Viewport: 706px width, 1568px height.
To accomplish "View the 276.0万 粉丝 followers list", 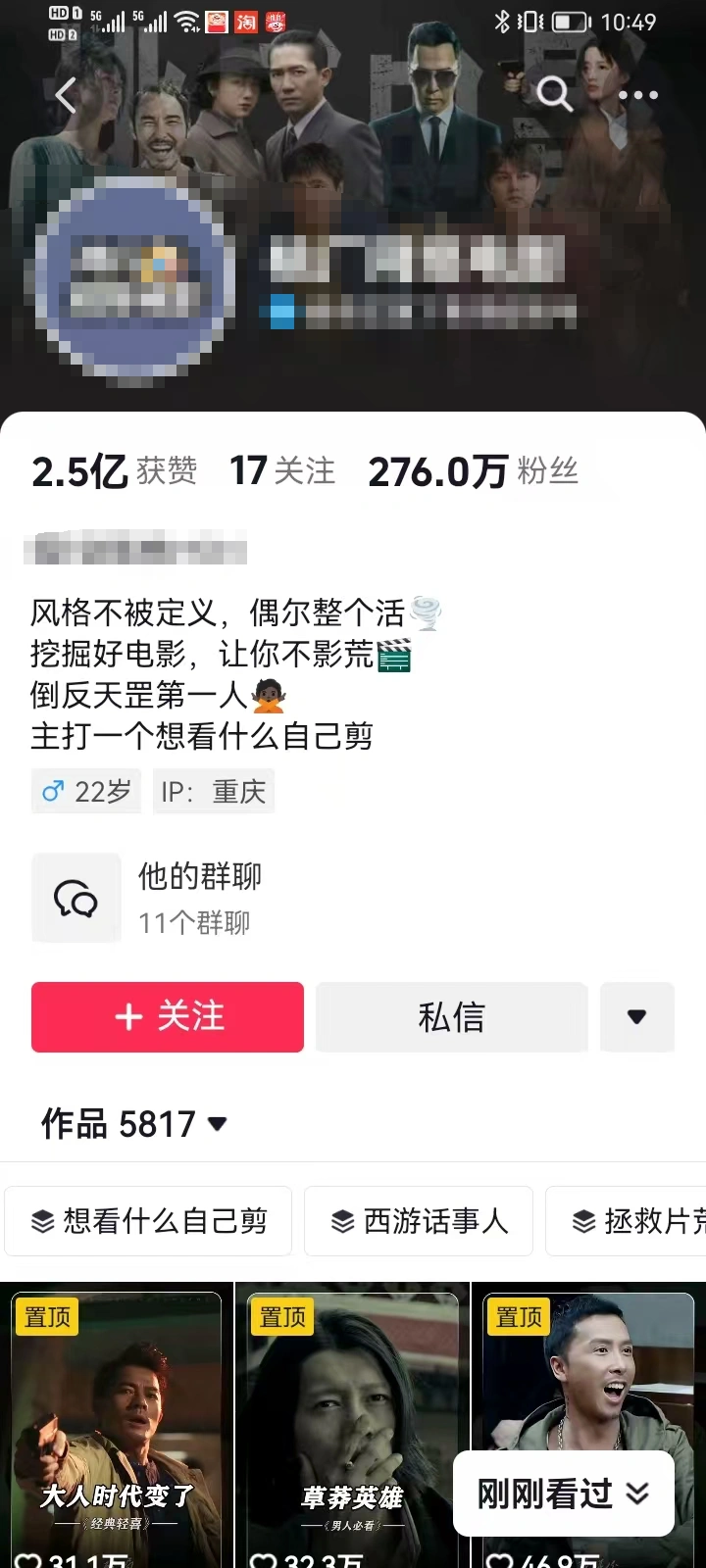I will (473, 471).
